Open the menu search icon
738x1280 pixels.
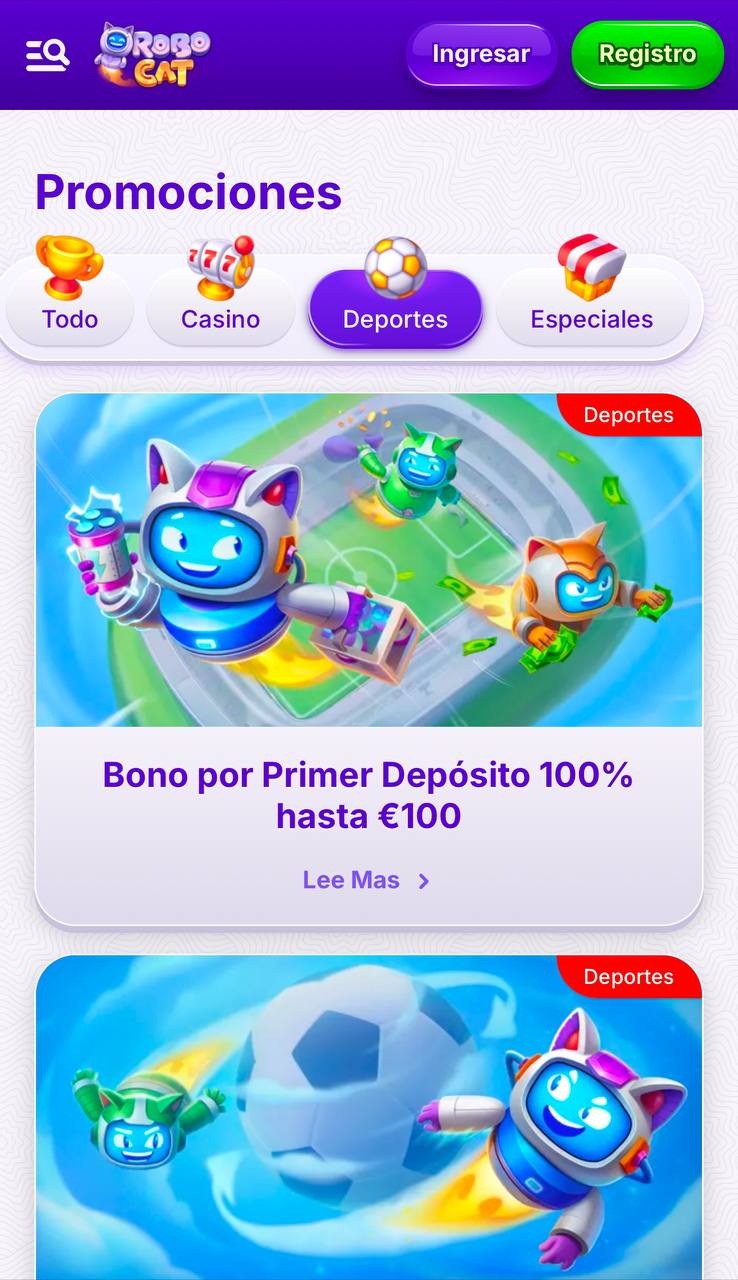pyautogui.click(x=47, y=55)
